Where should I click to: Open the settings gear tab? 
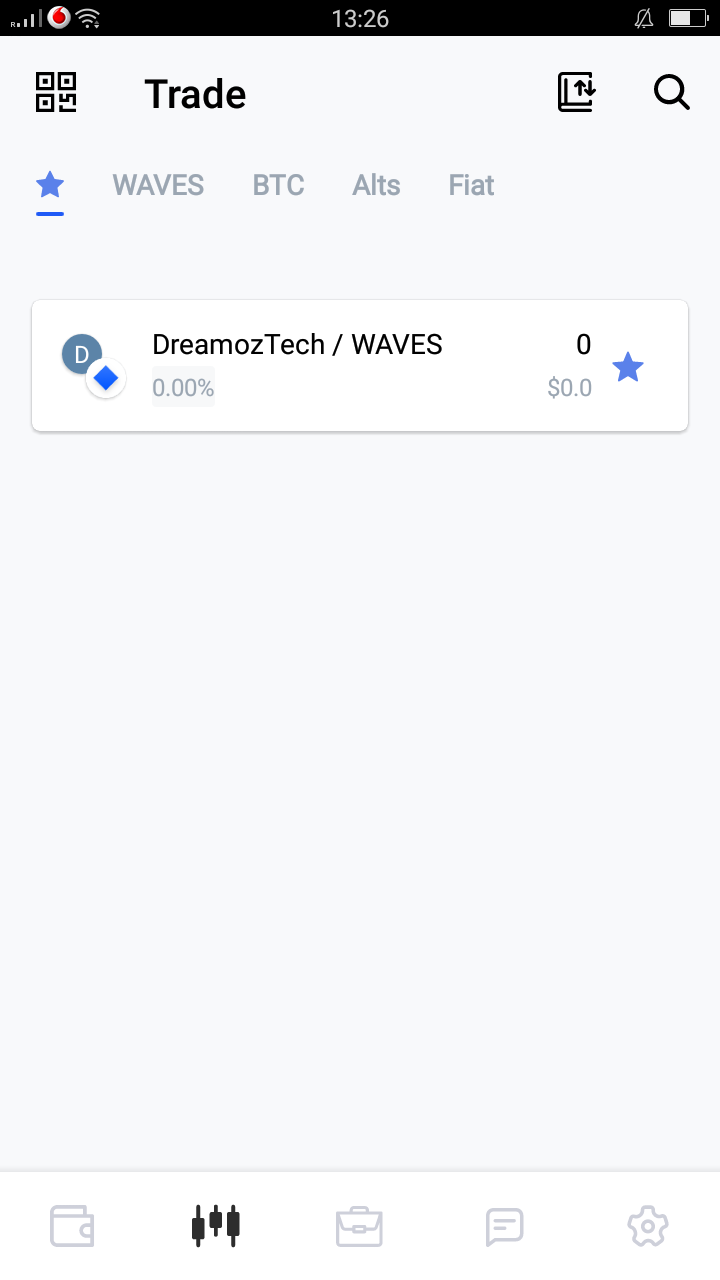click(648, 1226)
